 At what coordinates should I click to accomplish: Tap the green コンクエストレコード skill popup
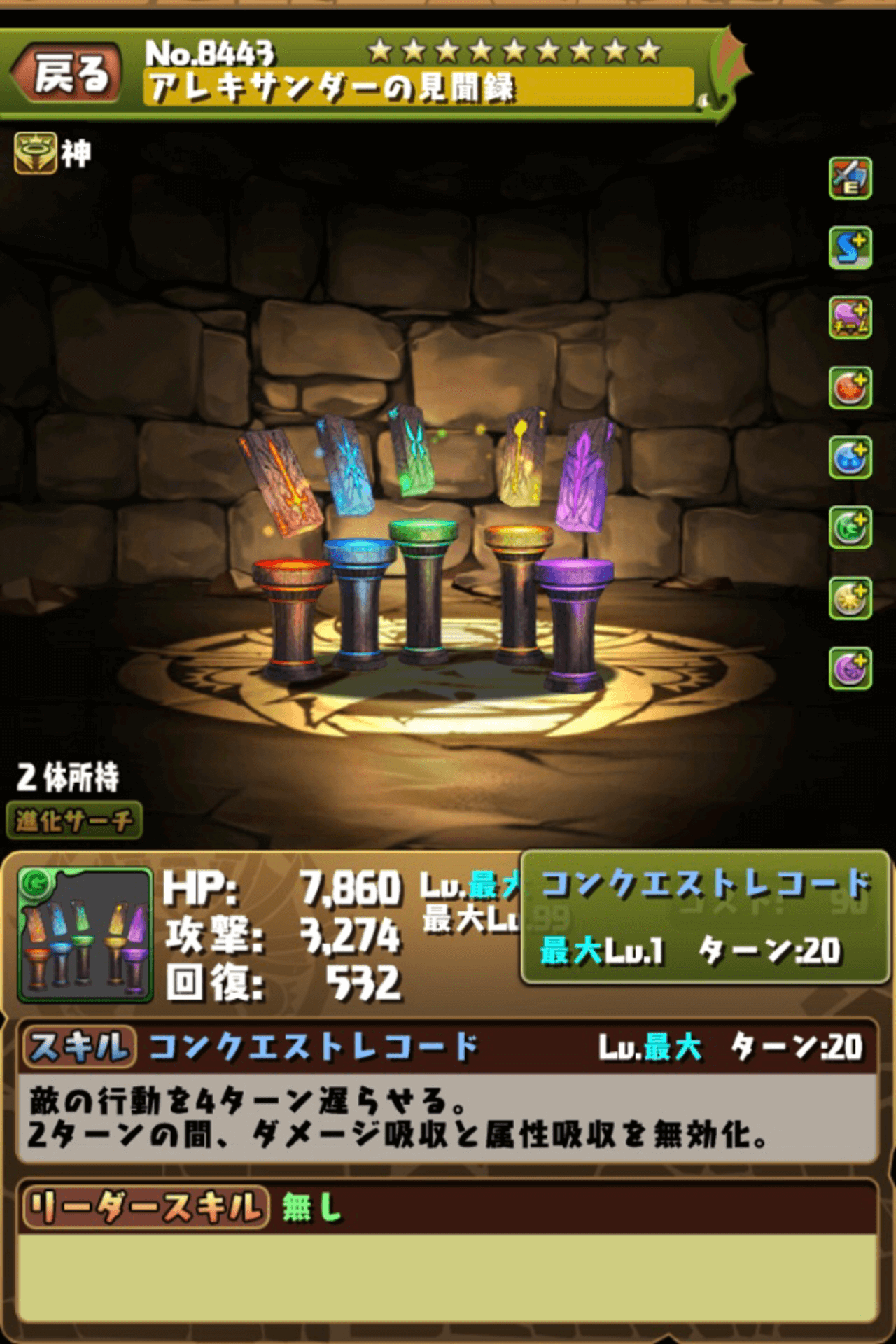coord(705,917)
